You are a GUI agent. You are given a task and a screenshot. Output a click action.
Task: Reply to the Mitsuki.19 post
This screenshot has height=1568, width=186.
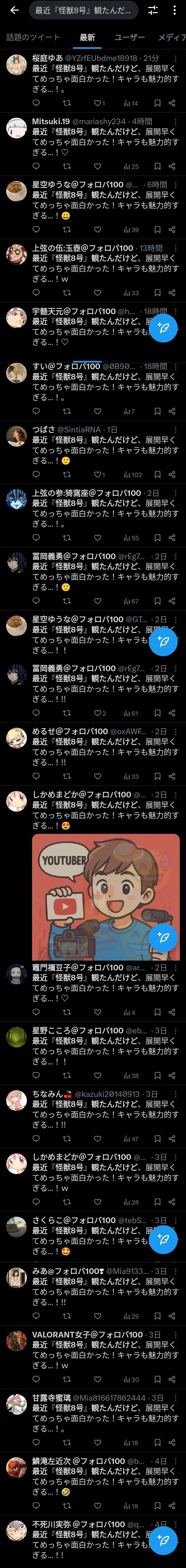pyautogui.click(x=36, y=166)
